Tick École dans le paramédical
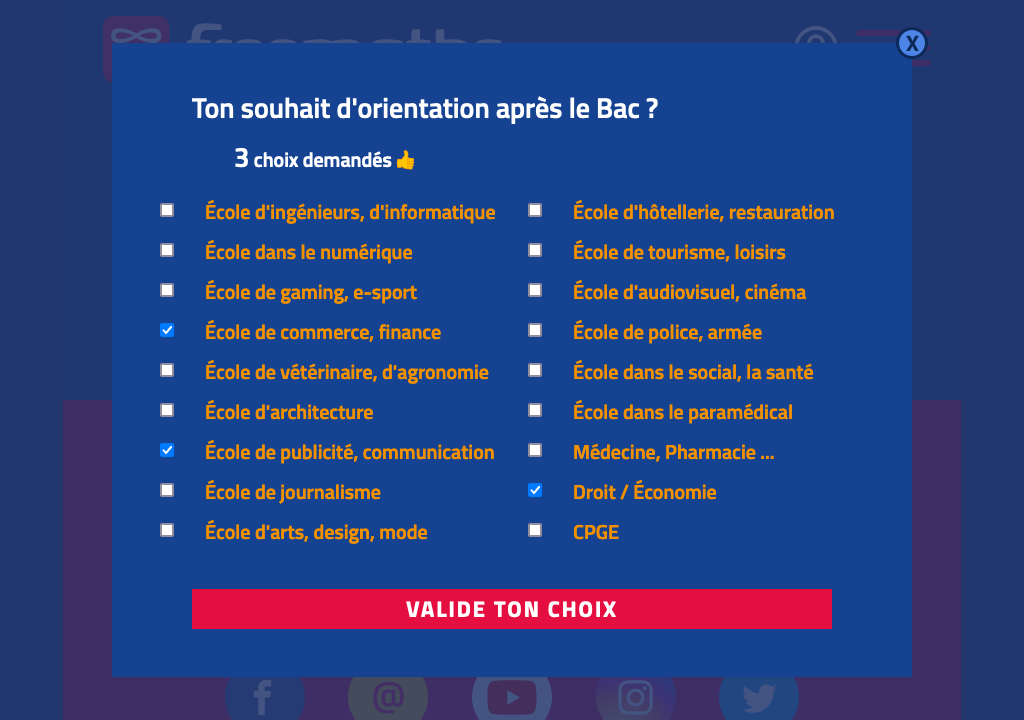1024x720 pixels. tap(535, 410)
